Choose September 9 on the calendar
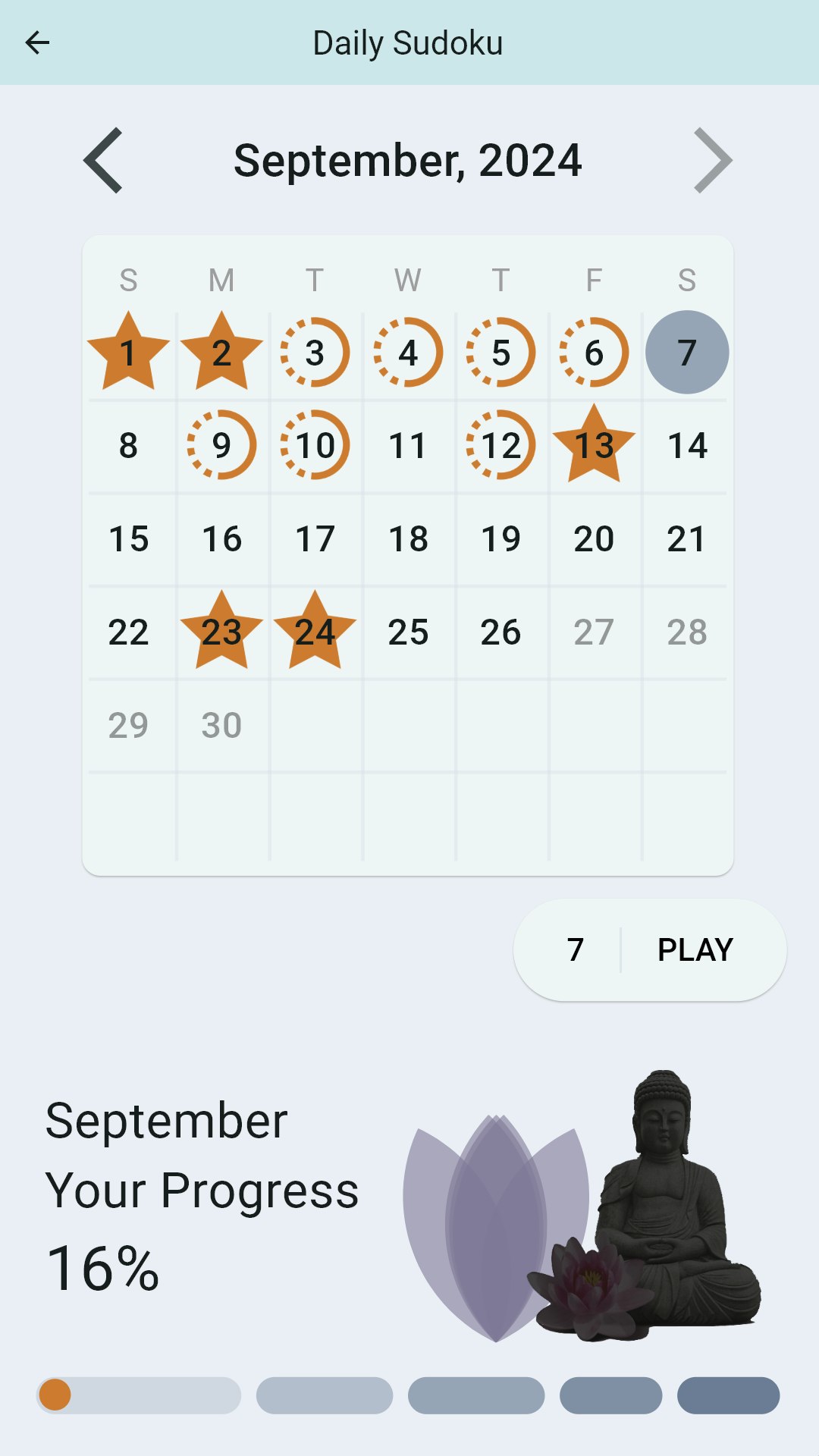819x1456 pixels. tap(221, 445)
